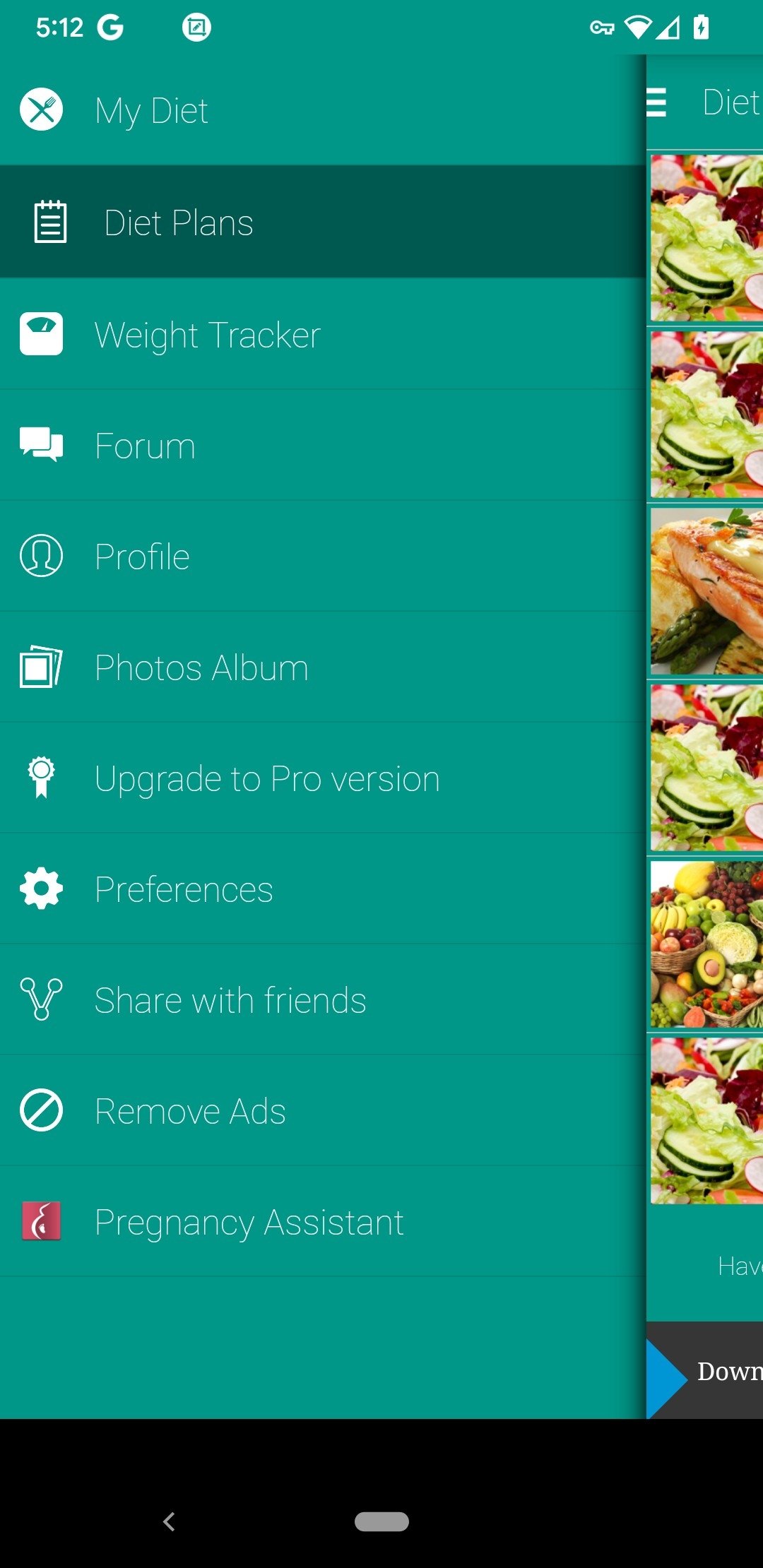Tap the system back button
The image size is (763, 1568).
169,1521
